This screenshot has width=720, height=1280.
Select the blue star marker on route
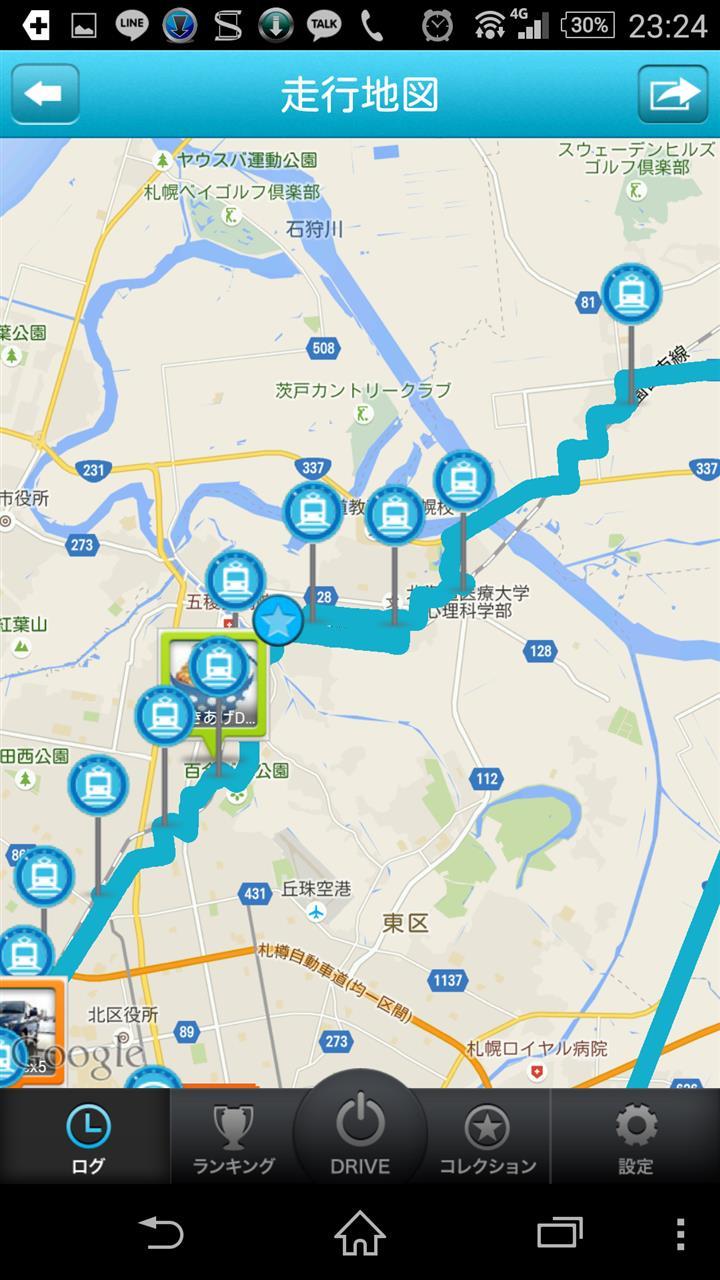tap(278, 622)
